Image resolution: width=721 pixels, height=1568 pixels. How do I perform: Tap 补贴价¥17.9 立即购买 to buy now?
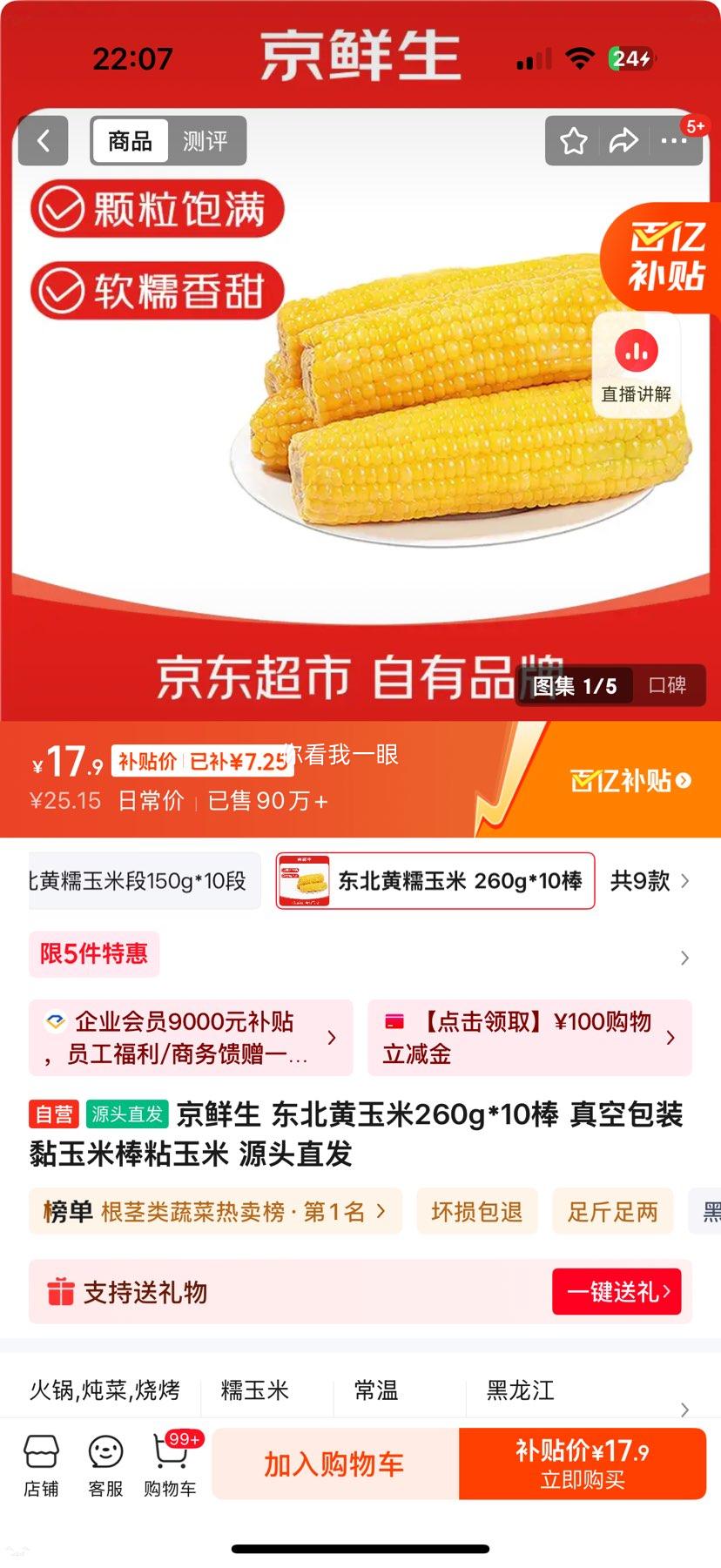(x=584, y=1464)
